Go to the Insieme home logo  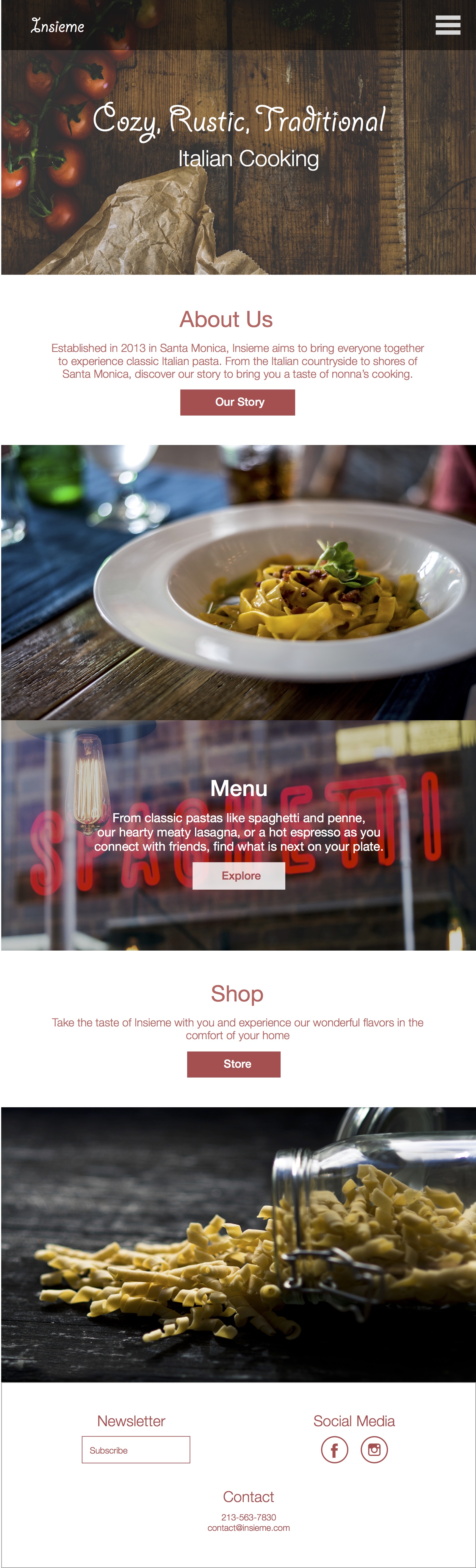tap(57, 26)
